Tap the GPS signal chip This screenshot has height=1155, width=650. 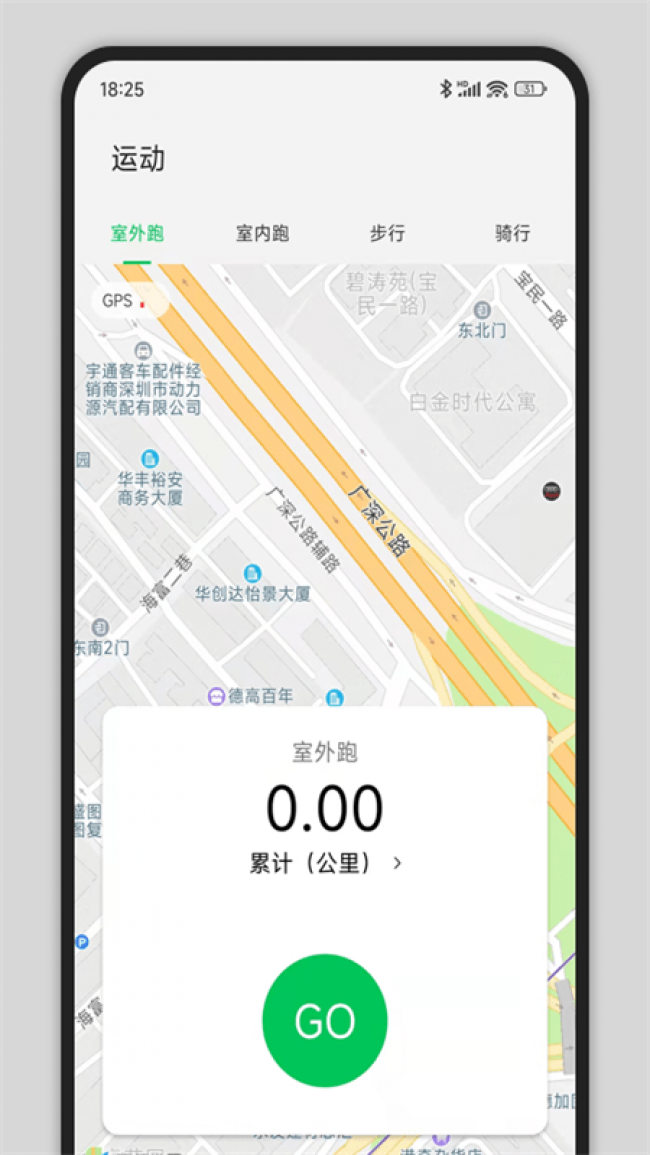pos(127,300)
